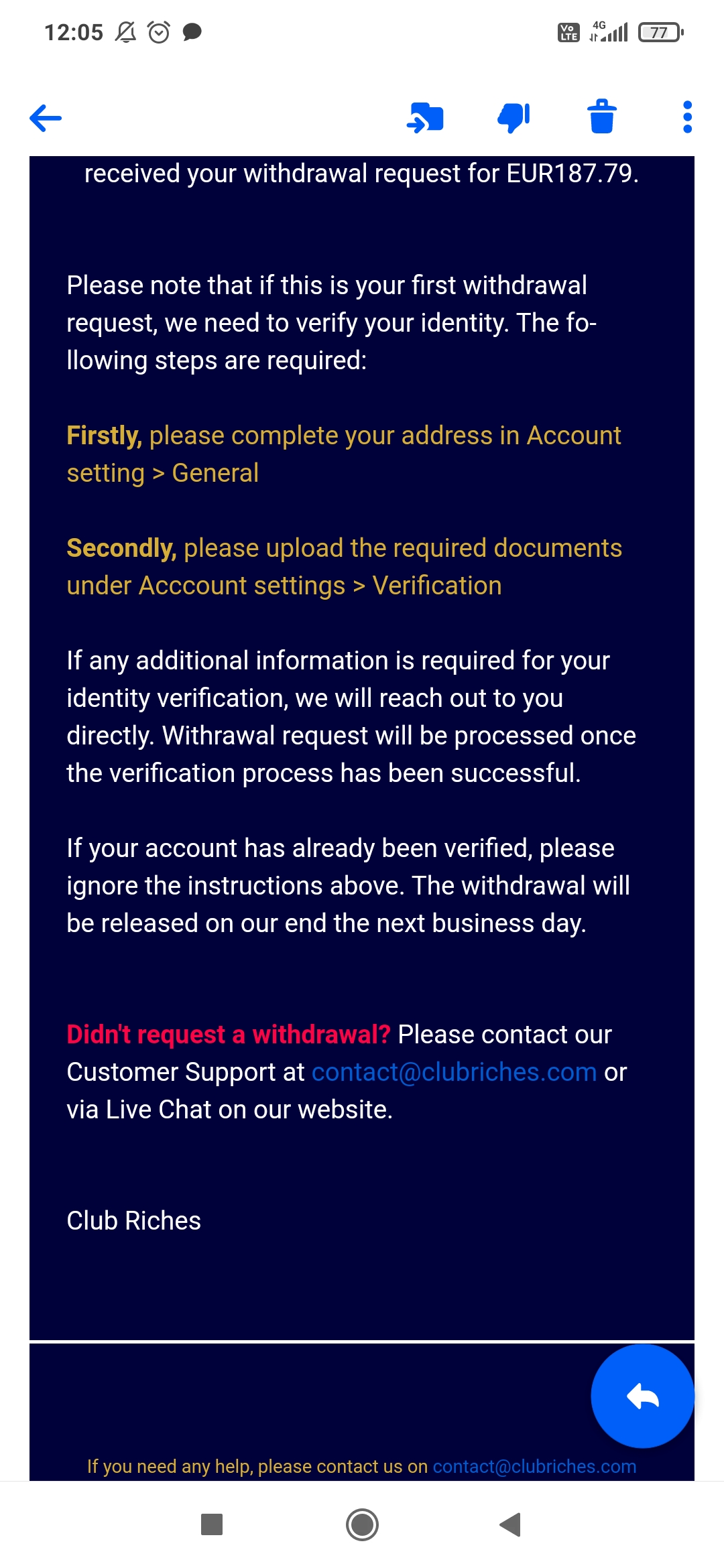This screenshot has width=724, height=1568.
Task: Move this email to a folder
Action: (x=425, y=118)
